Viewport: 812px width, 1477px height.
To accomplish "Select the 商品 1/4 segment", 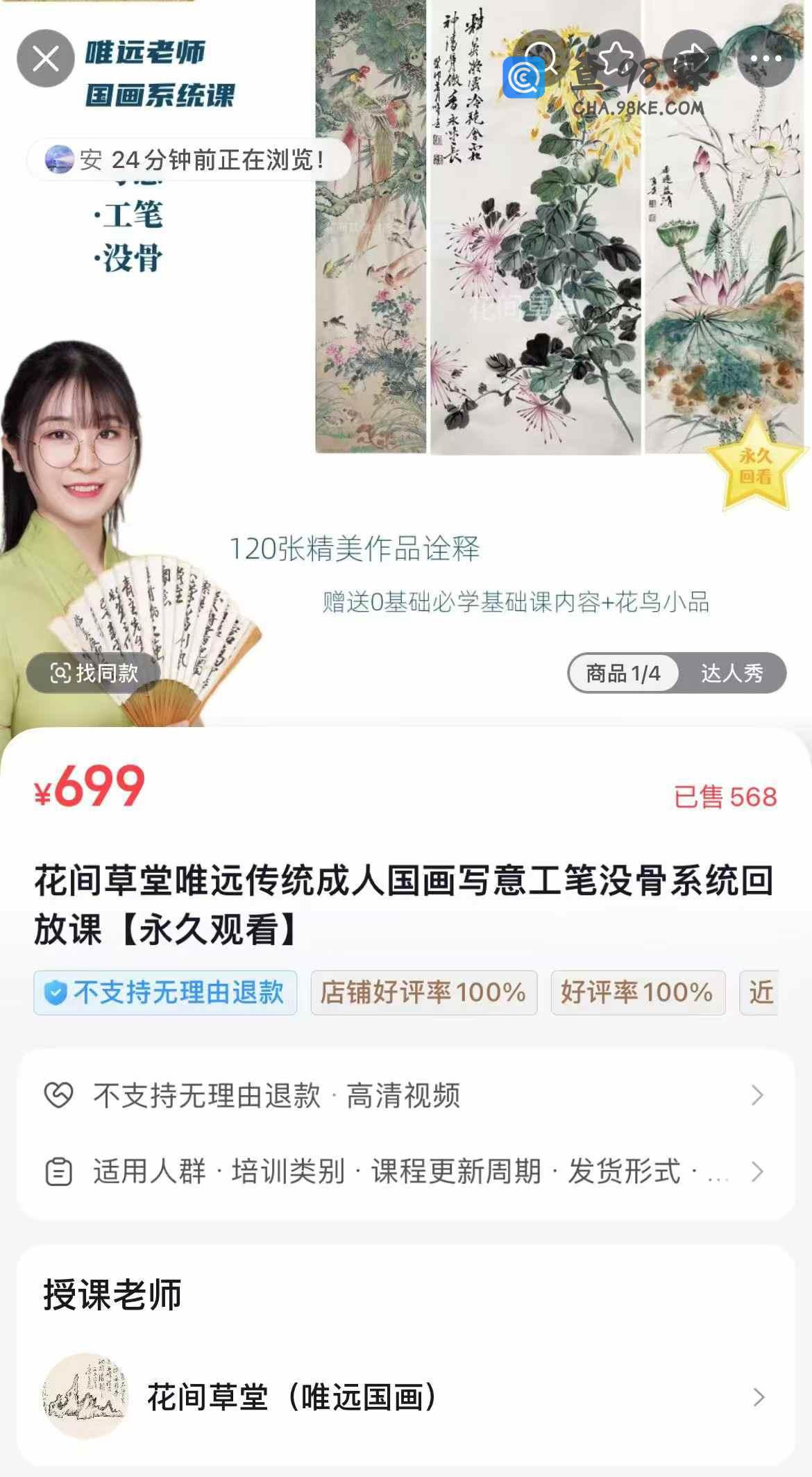I will (x=623, y=673).
